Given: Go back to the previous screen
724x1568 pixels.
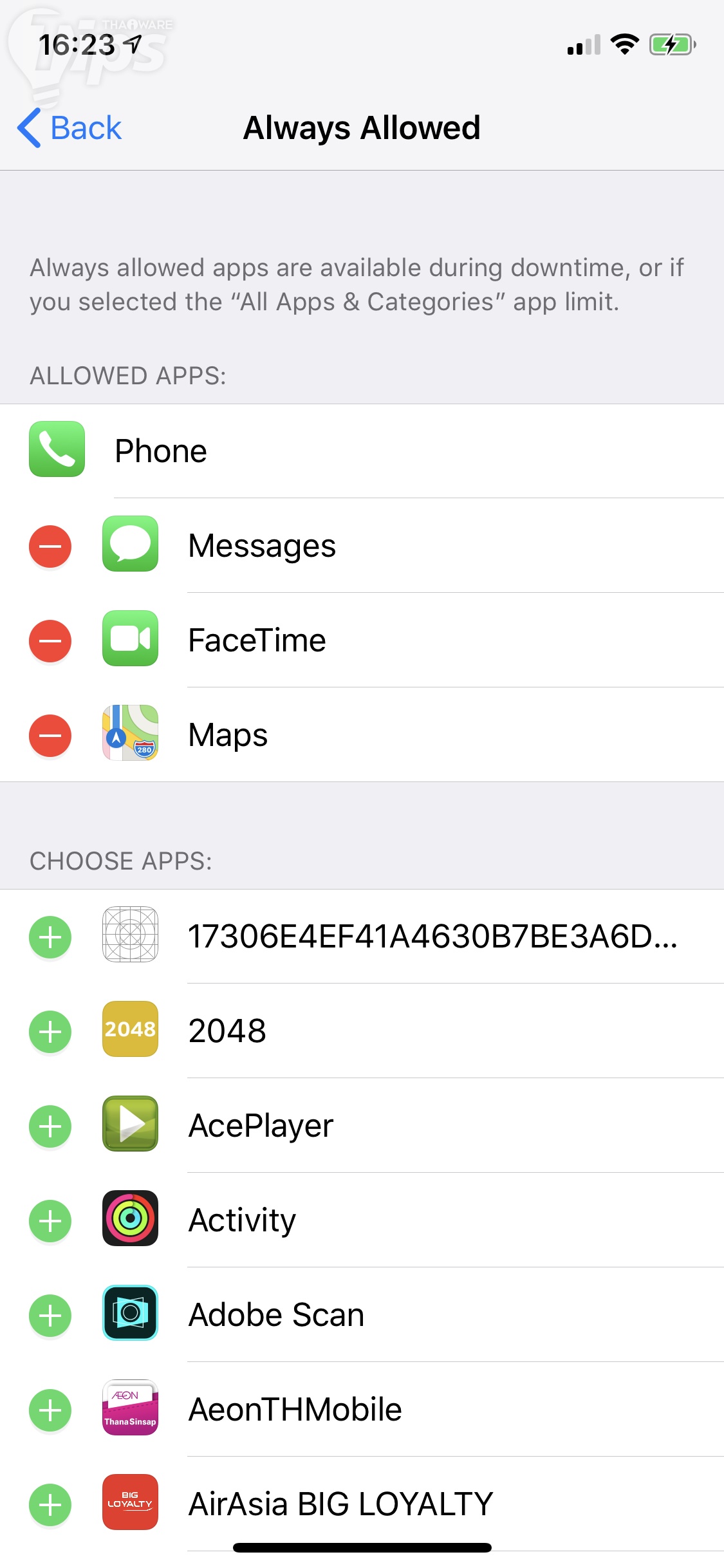Looking at the screenshot, I should pyautogui.click(x=70, y=128).
